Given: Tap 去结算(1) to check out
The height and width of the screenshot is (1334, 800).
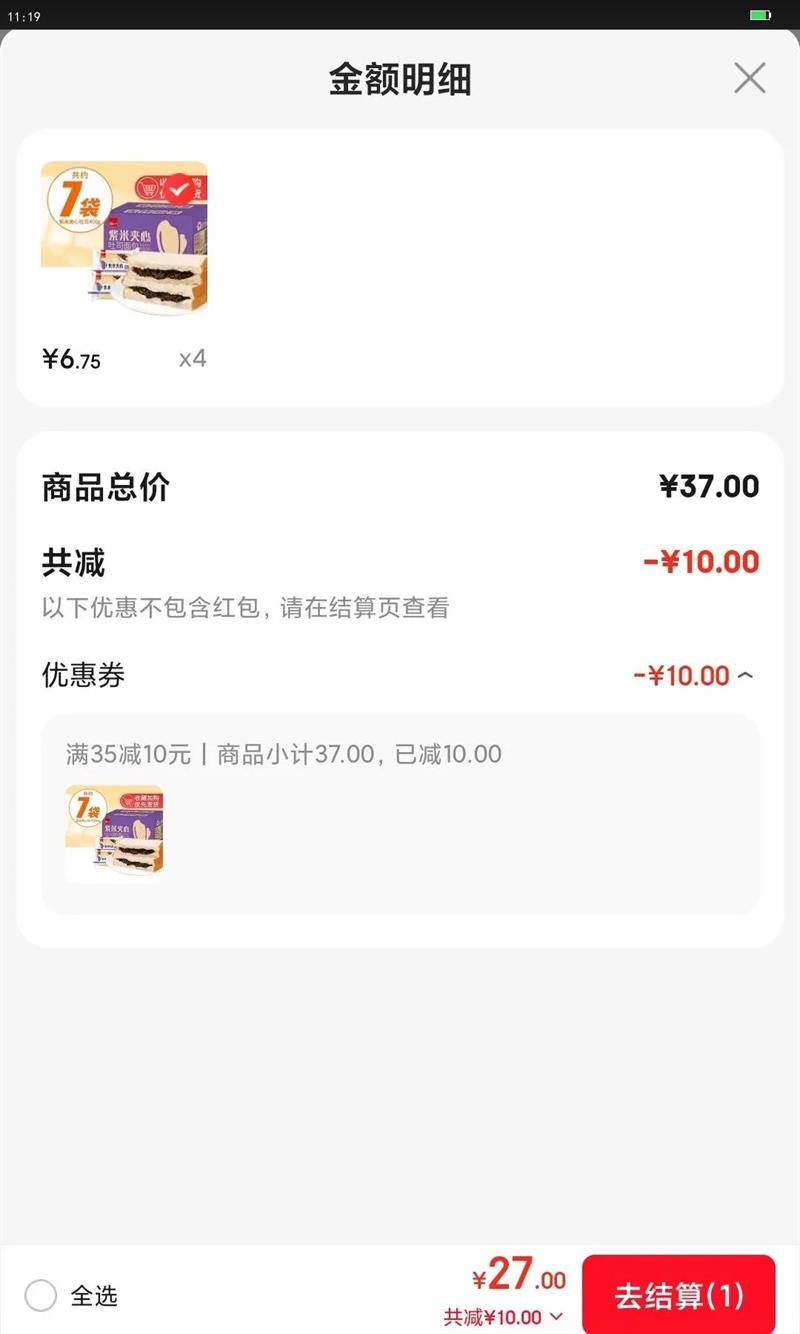Looking at the screenshot, I should coord(679,1296).
